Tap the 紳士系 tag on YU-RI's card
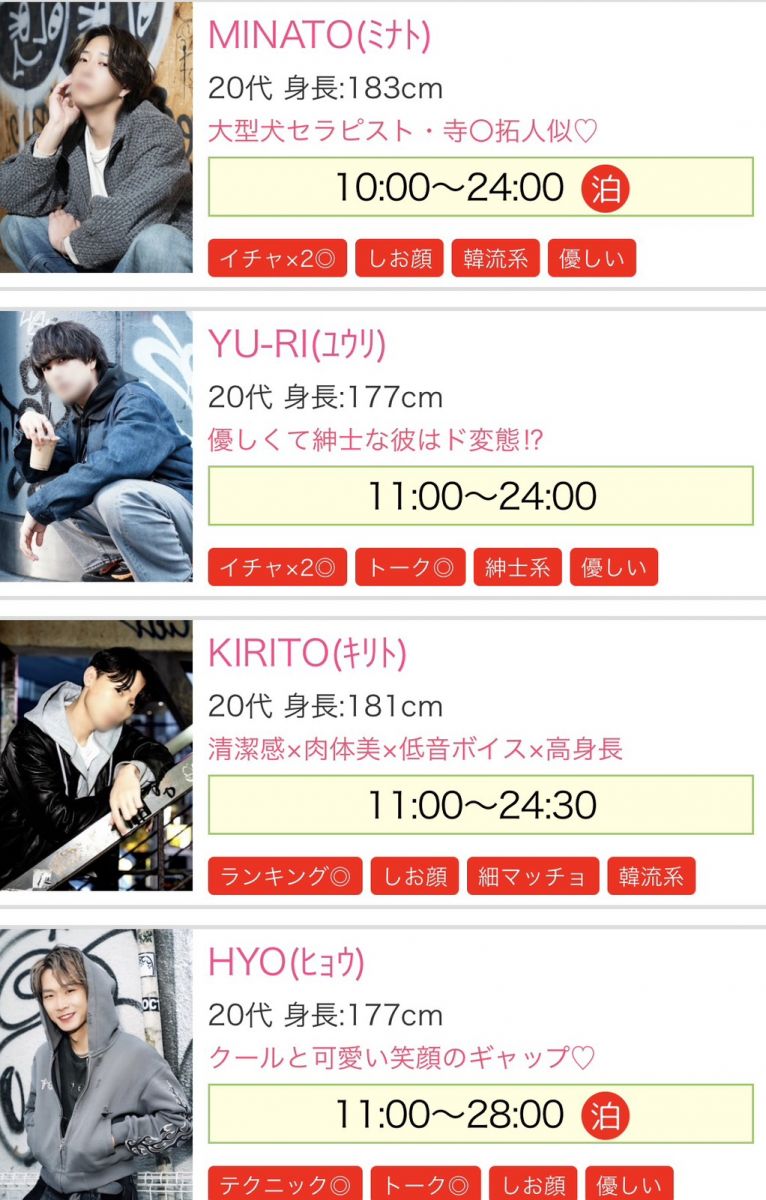The height and width of the screenshot is (1200, 766). 517,568
